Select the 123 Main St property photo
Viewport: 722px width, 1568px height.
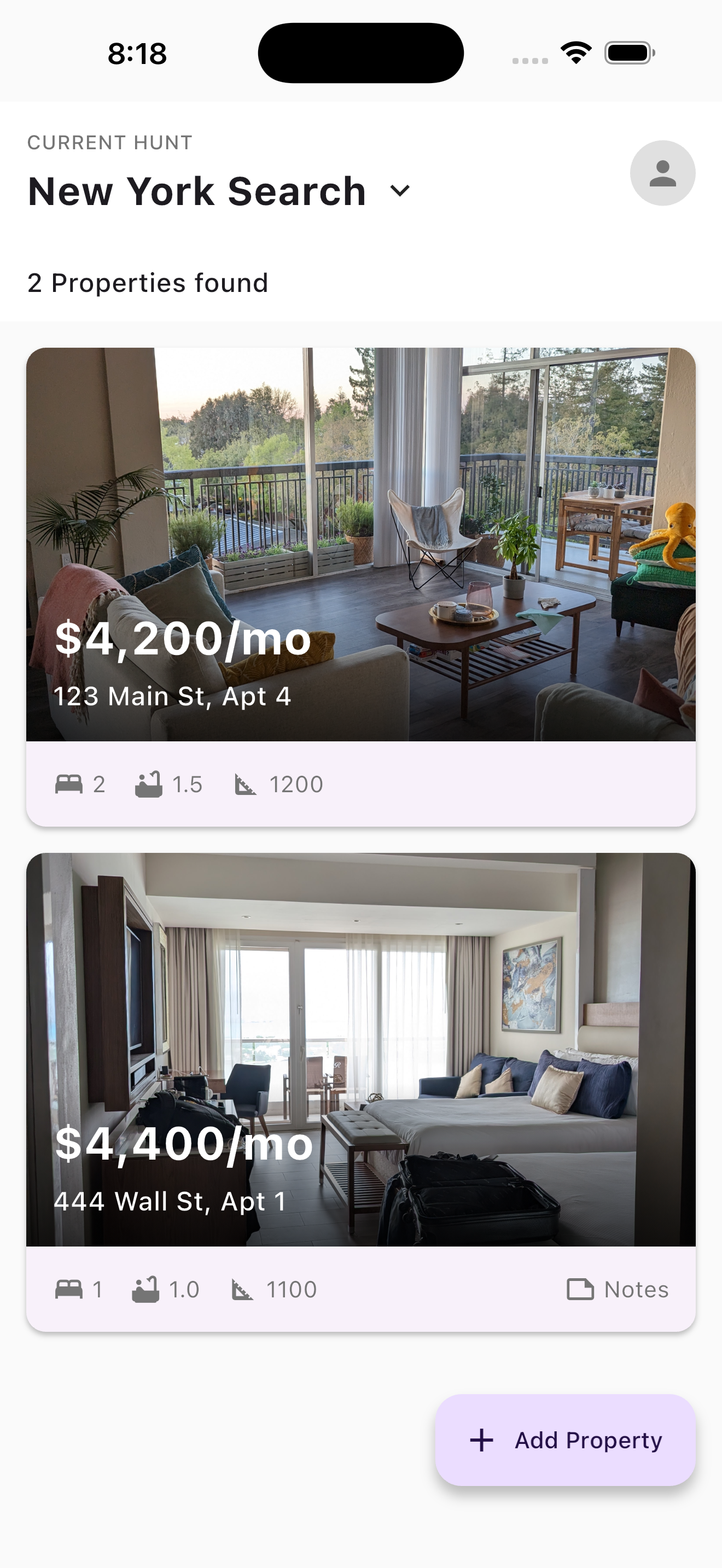click(360, 542)
